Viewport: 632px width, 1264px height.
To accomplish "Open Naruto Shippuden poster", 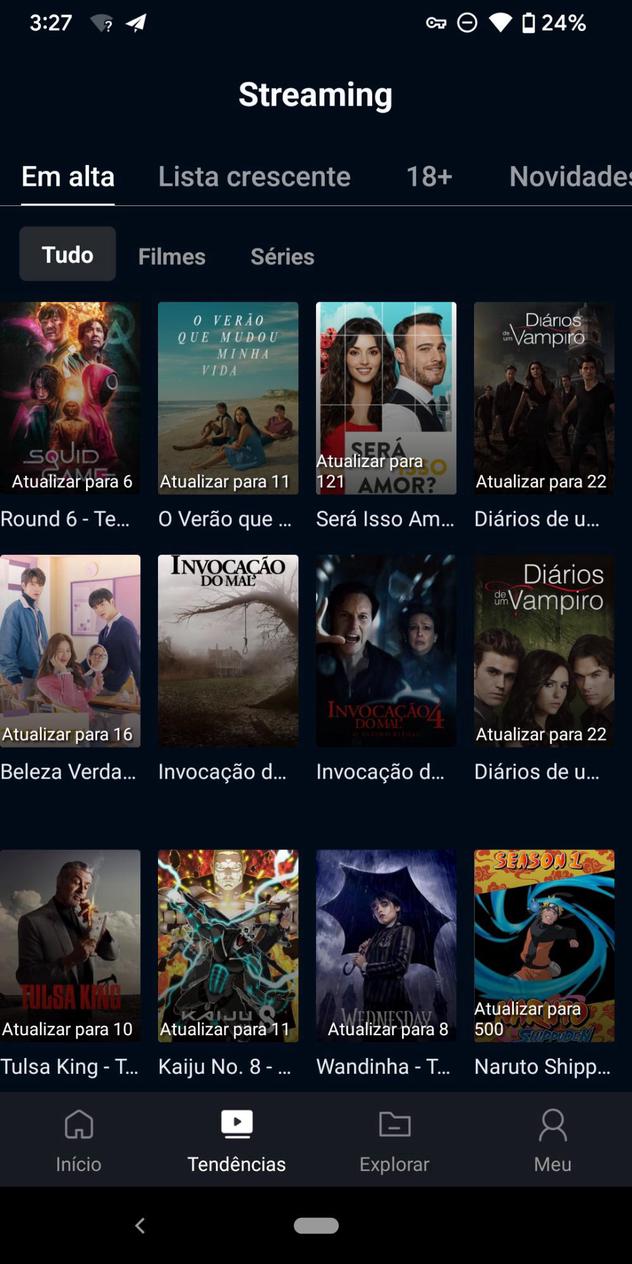I will [x=544, y=946].
